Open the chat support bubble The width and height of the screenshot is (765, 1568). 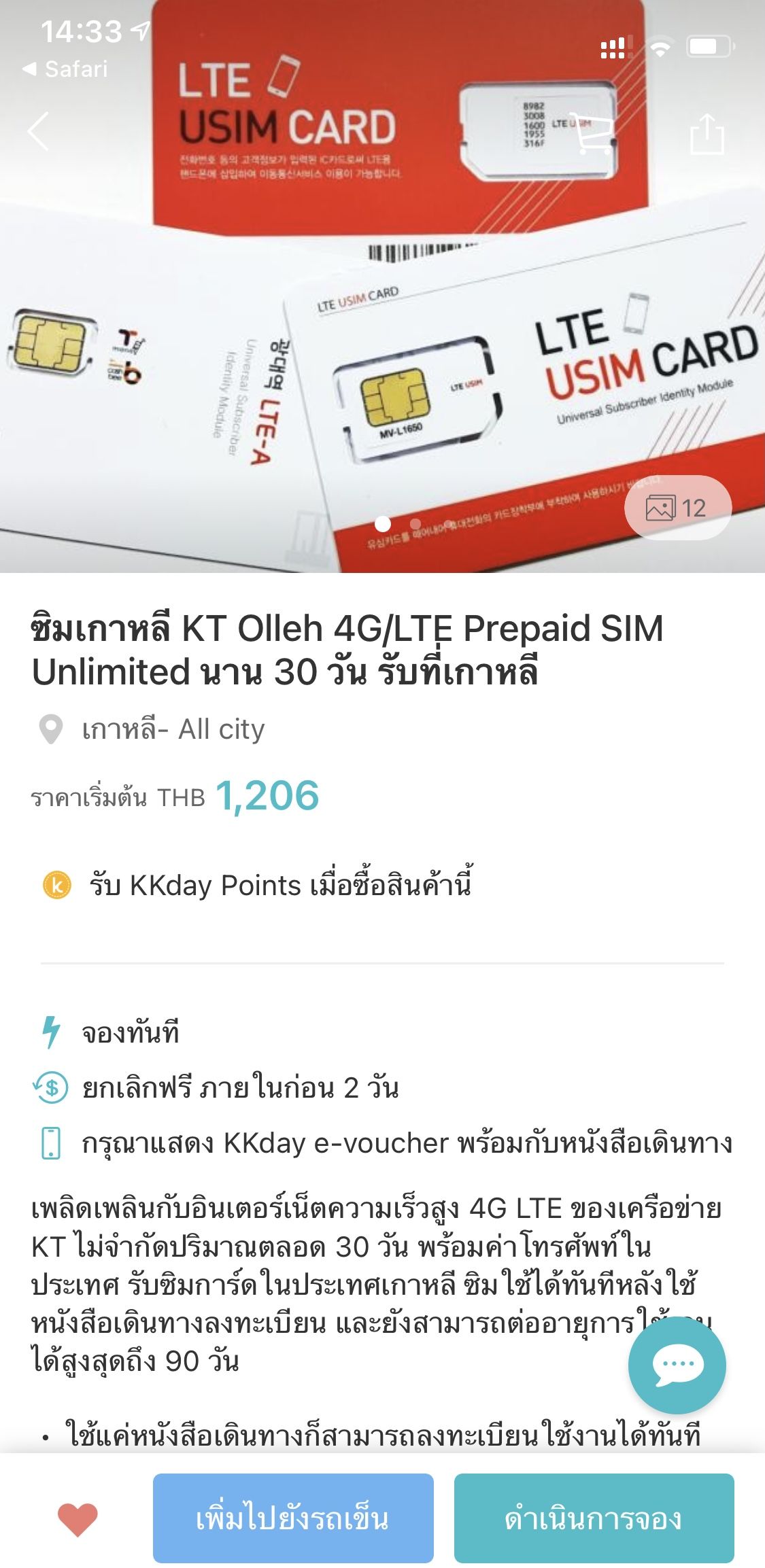coord(677,1363)
